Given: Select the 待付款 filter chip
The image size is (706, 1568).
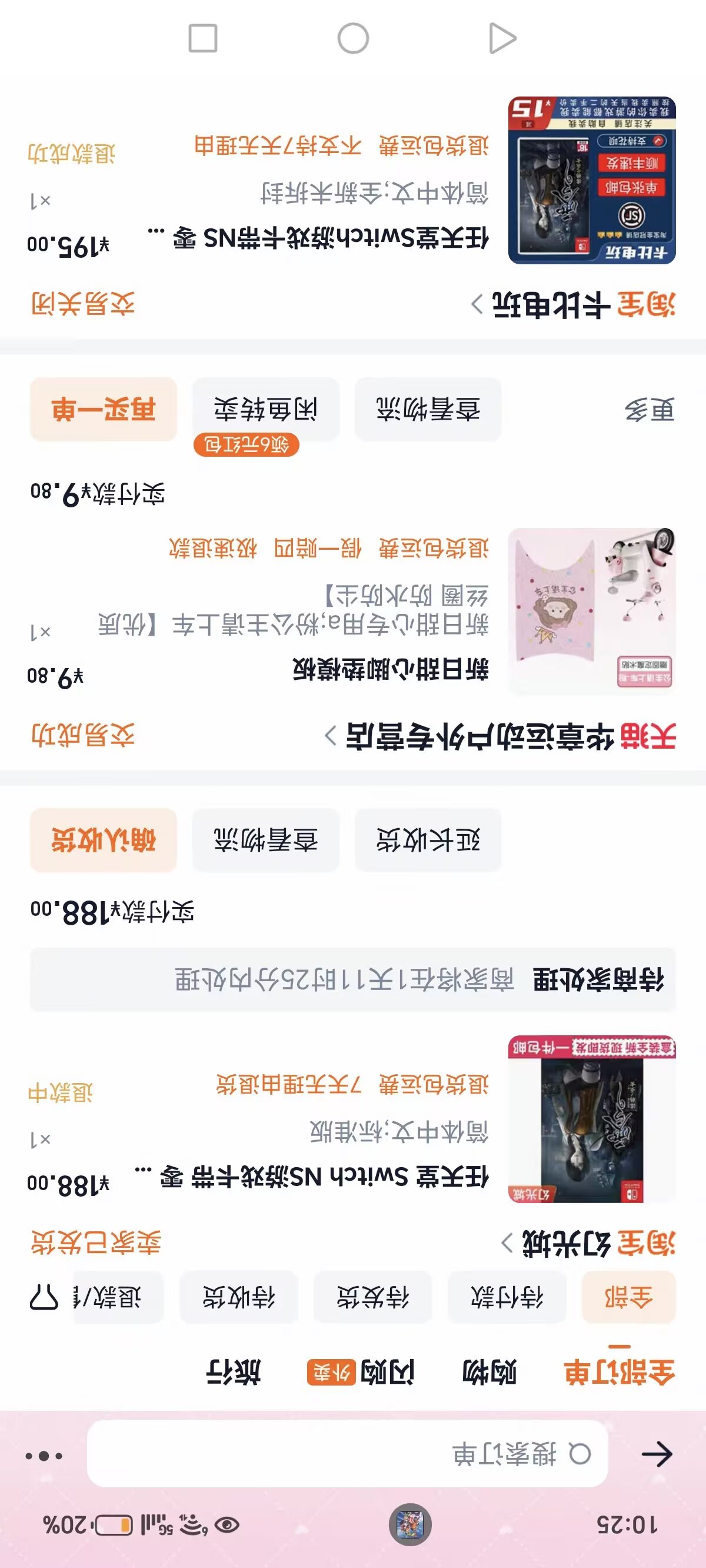Looking at the screenshot, I should coord(507,1298).
